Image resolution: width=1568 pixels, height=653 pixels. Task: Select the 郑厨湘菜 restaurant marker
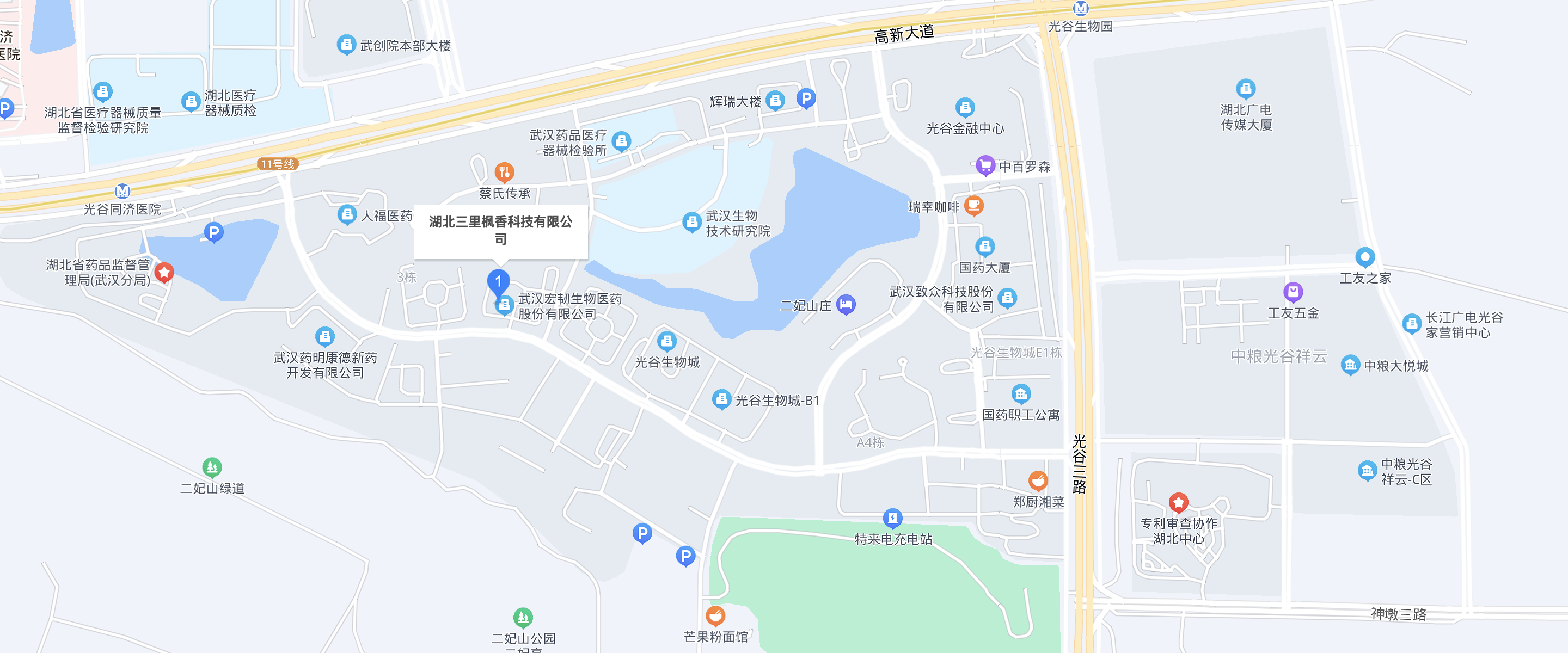pos(1038,481)
